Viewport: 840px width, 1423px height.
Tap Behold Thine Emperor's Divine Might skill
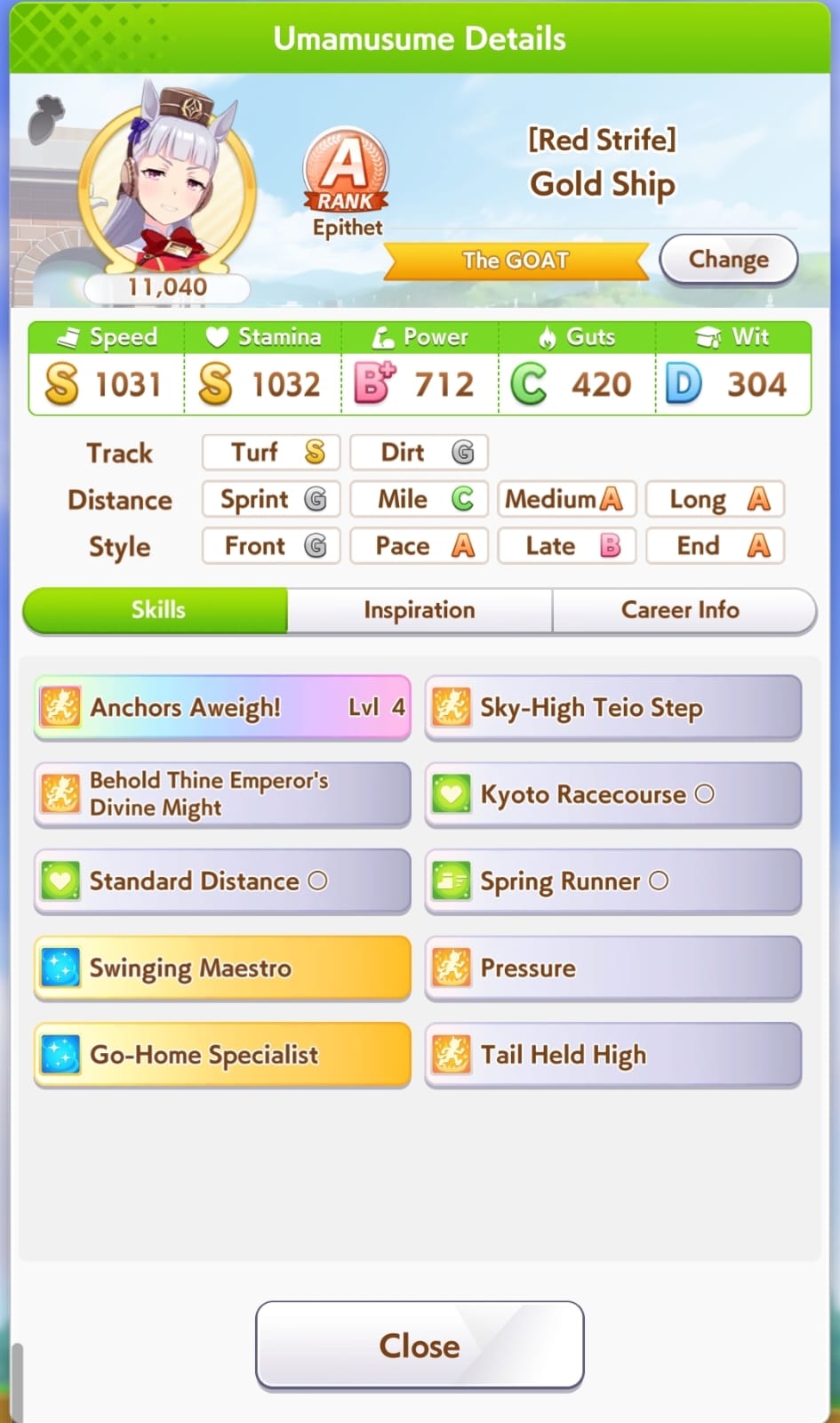(222, 794)
